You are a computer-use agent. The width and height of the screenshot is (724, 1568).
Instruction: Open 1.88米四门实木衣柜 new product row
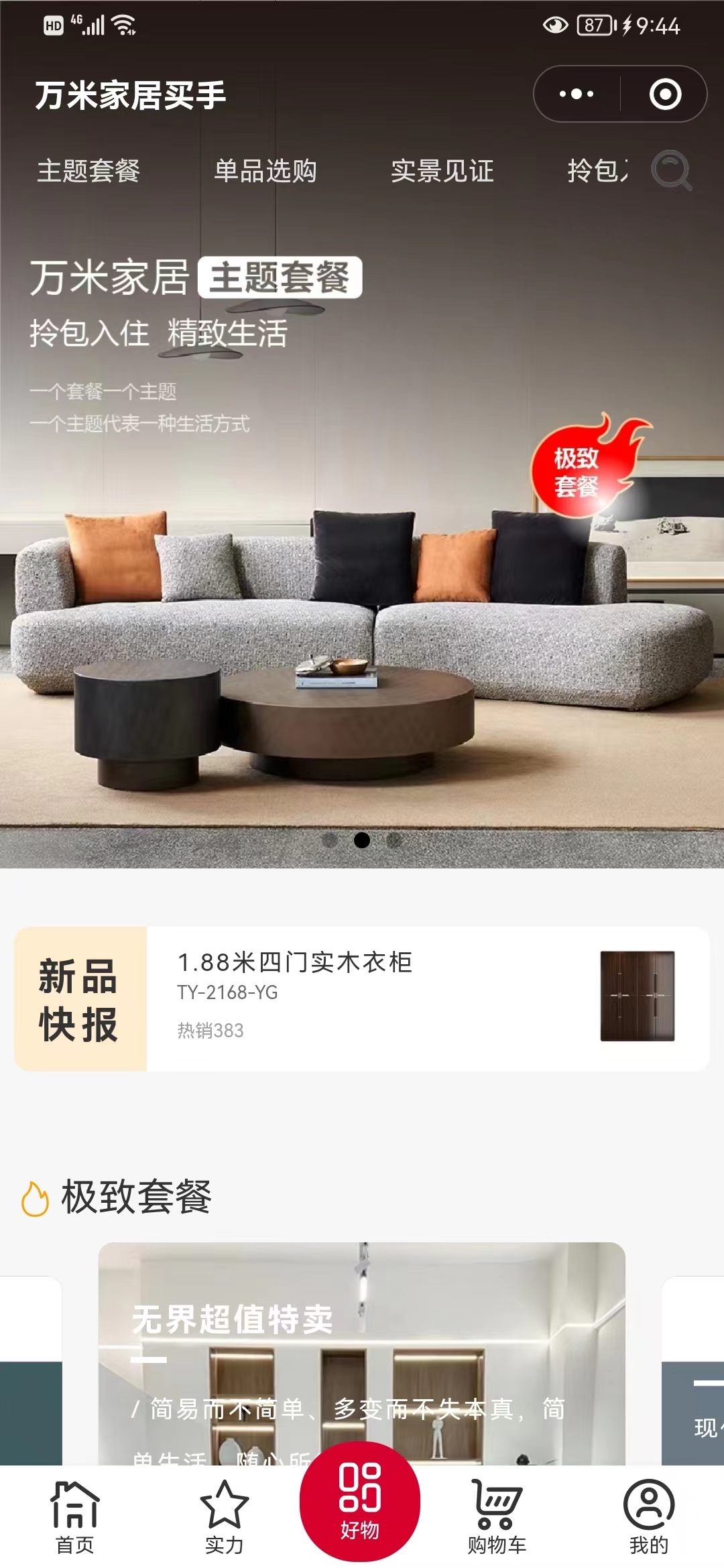428,998
